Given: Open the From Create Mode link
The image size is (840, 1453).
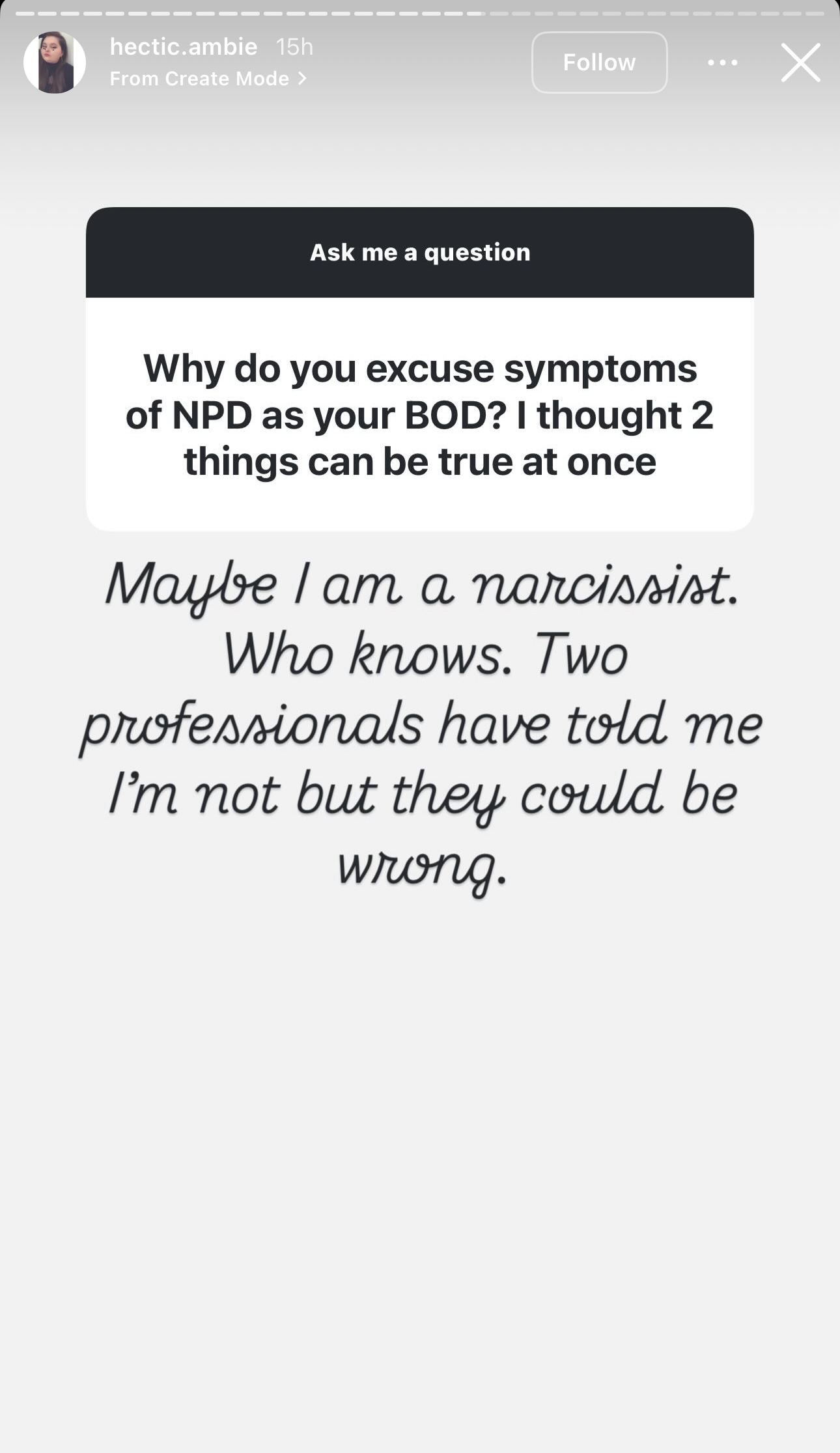Looking at the screenshot, I should (208, 79).
